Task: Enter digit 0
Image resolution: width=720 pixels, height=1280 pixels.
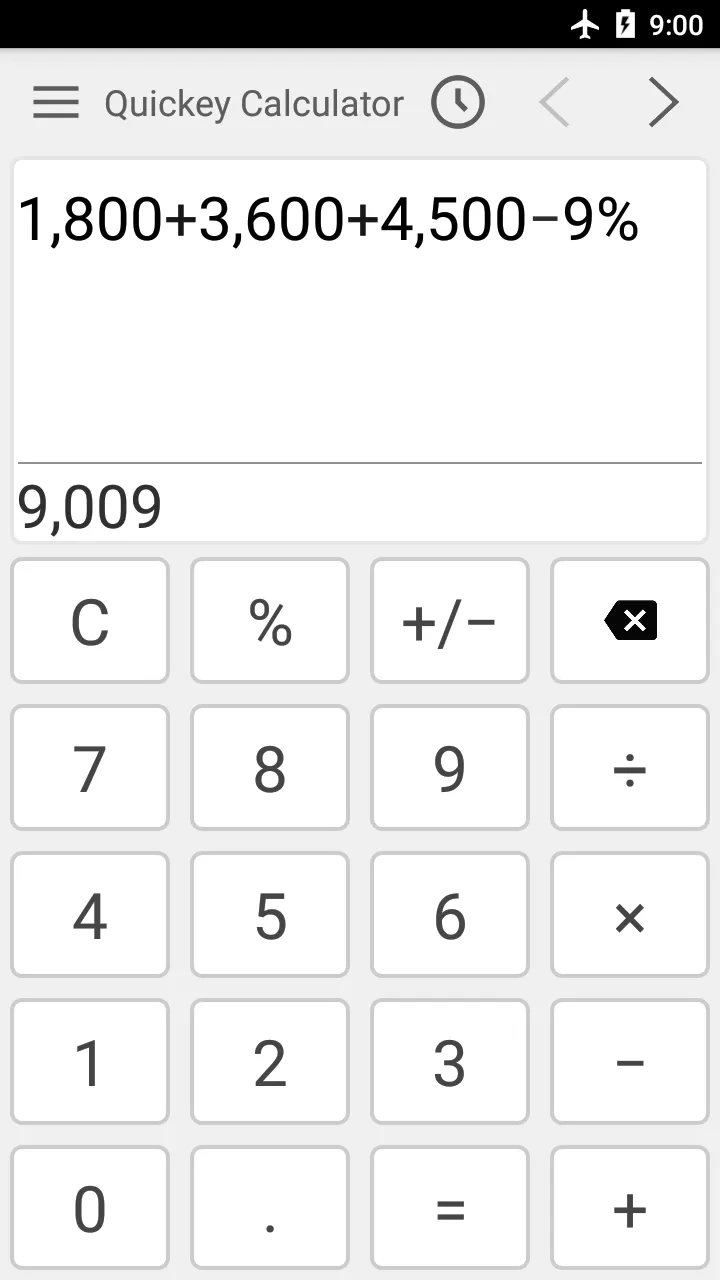Action: click(90, 1208)
